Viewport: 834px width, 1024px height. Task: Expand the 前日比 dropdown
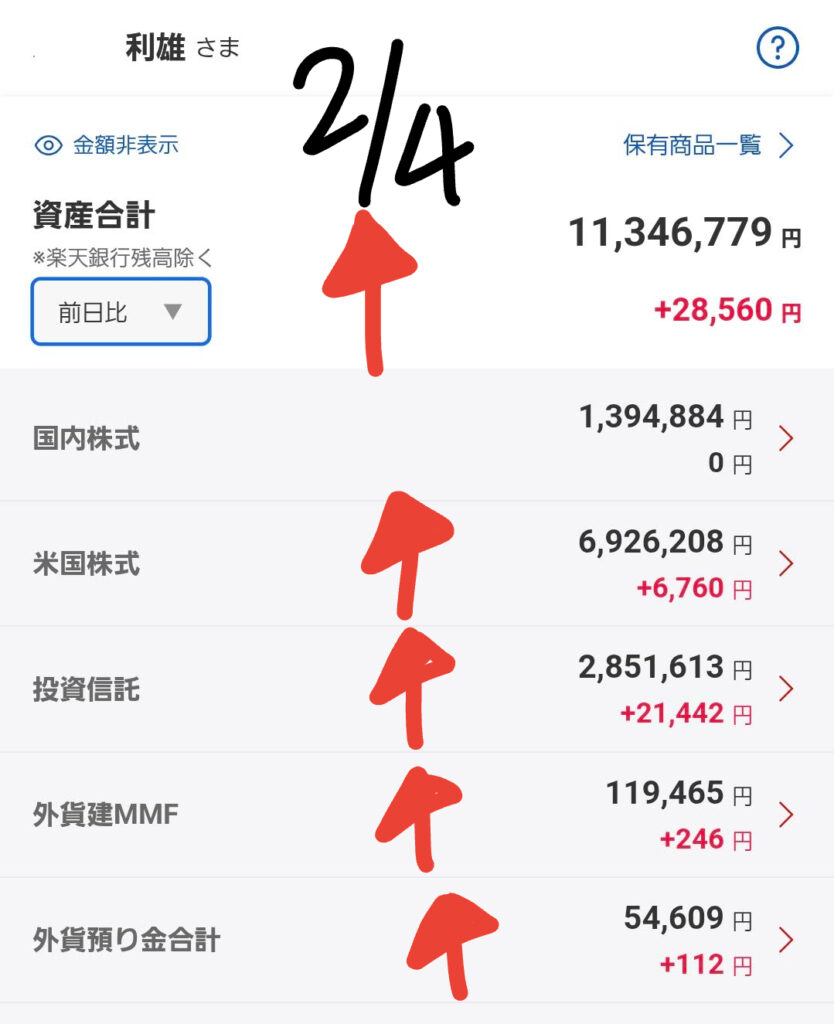click(121, 312)
